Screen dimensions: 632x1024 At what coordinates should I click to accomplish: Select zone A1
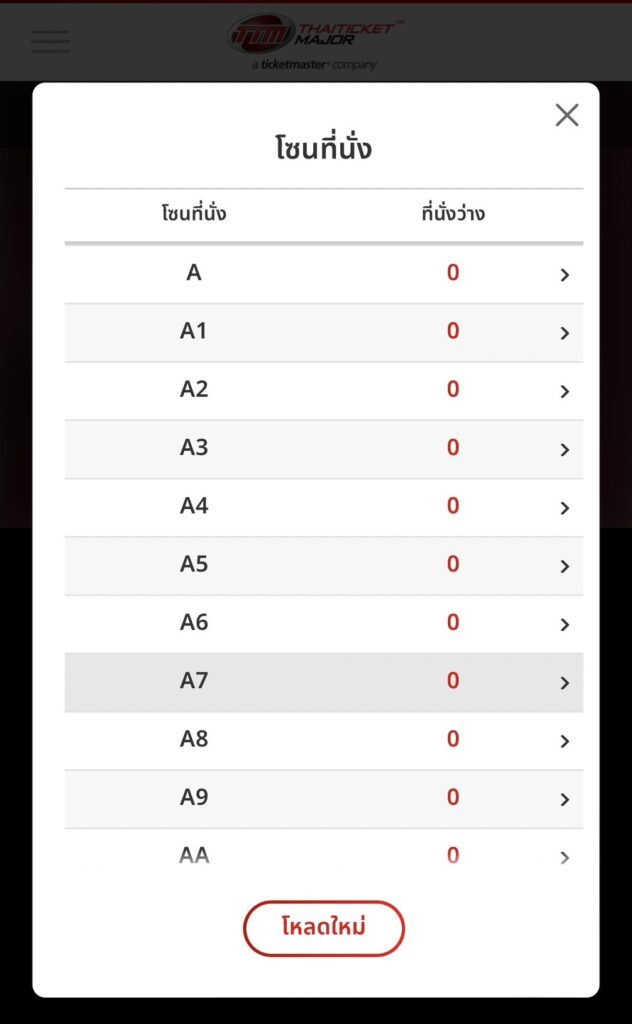[x=324, y=332]
